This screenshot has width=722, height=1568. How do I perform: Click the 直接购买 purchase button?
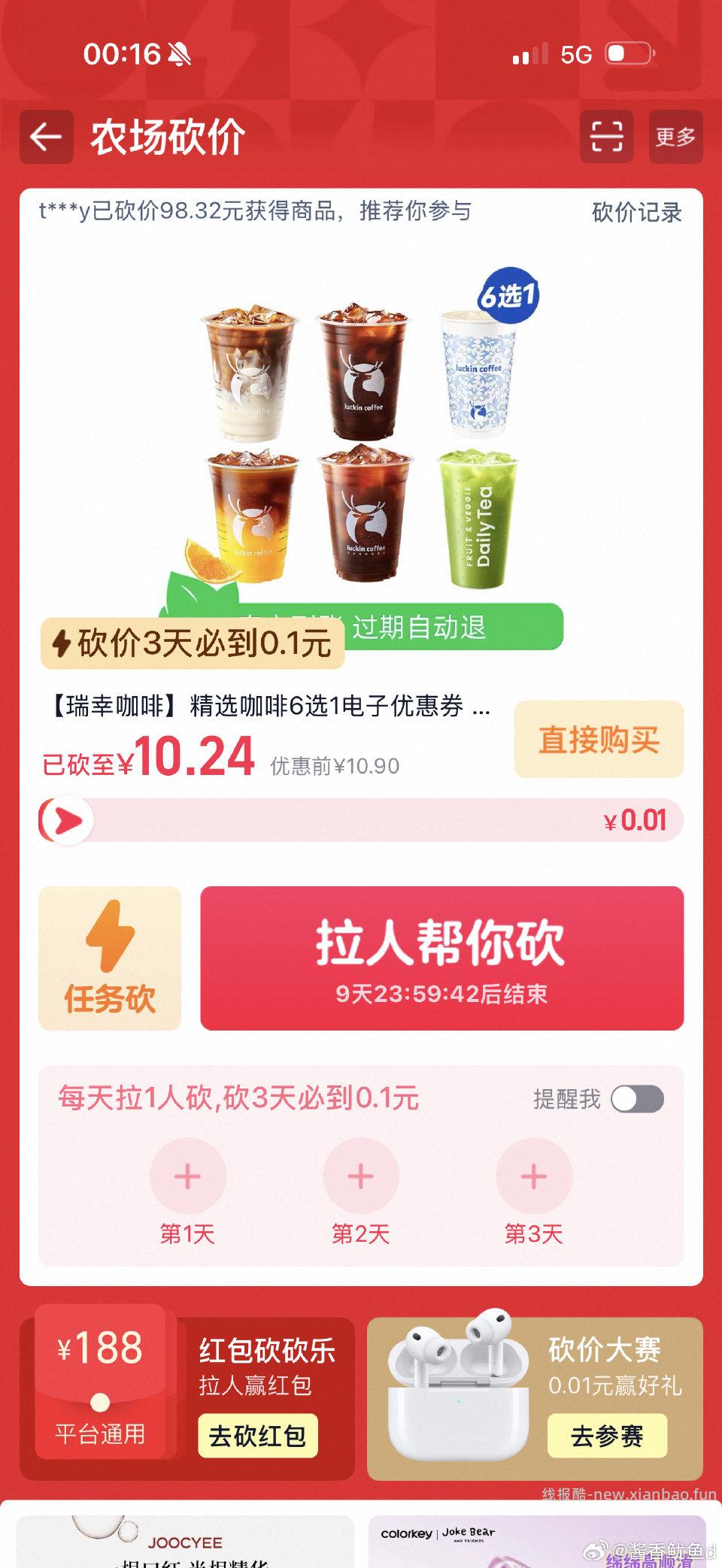click(x=598, y=739)
